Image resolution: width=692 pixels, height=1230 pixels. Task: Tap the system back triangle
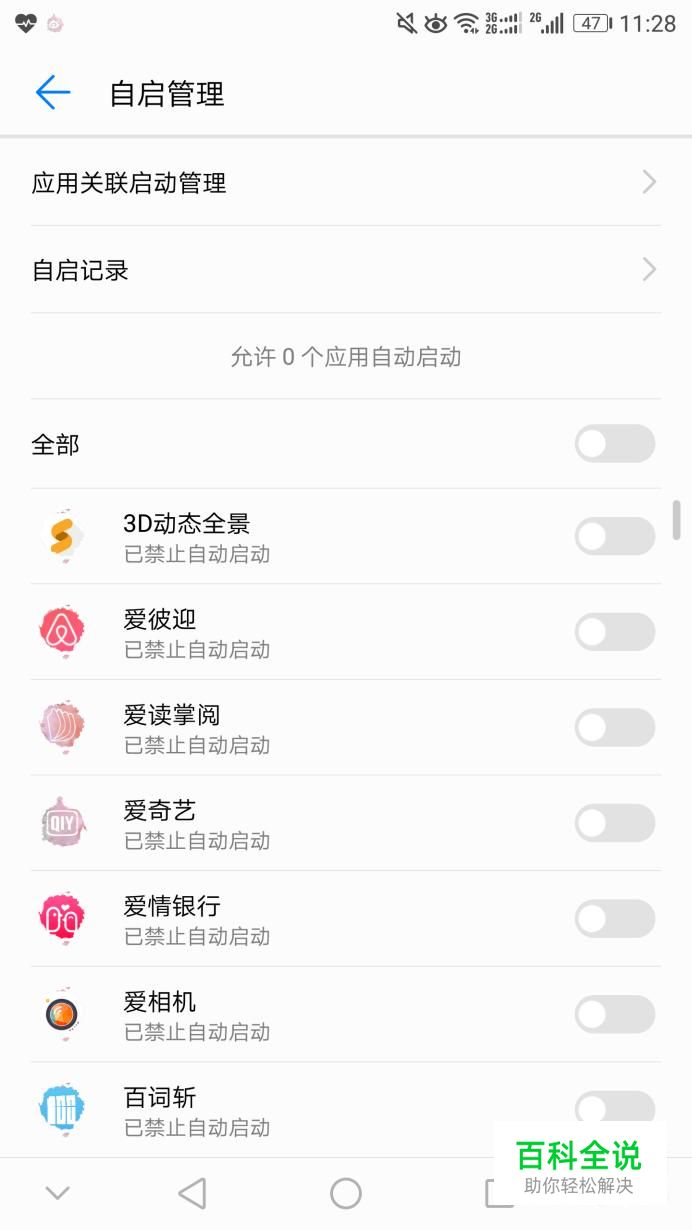pos(192,1193)
